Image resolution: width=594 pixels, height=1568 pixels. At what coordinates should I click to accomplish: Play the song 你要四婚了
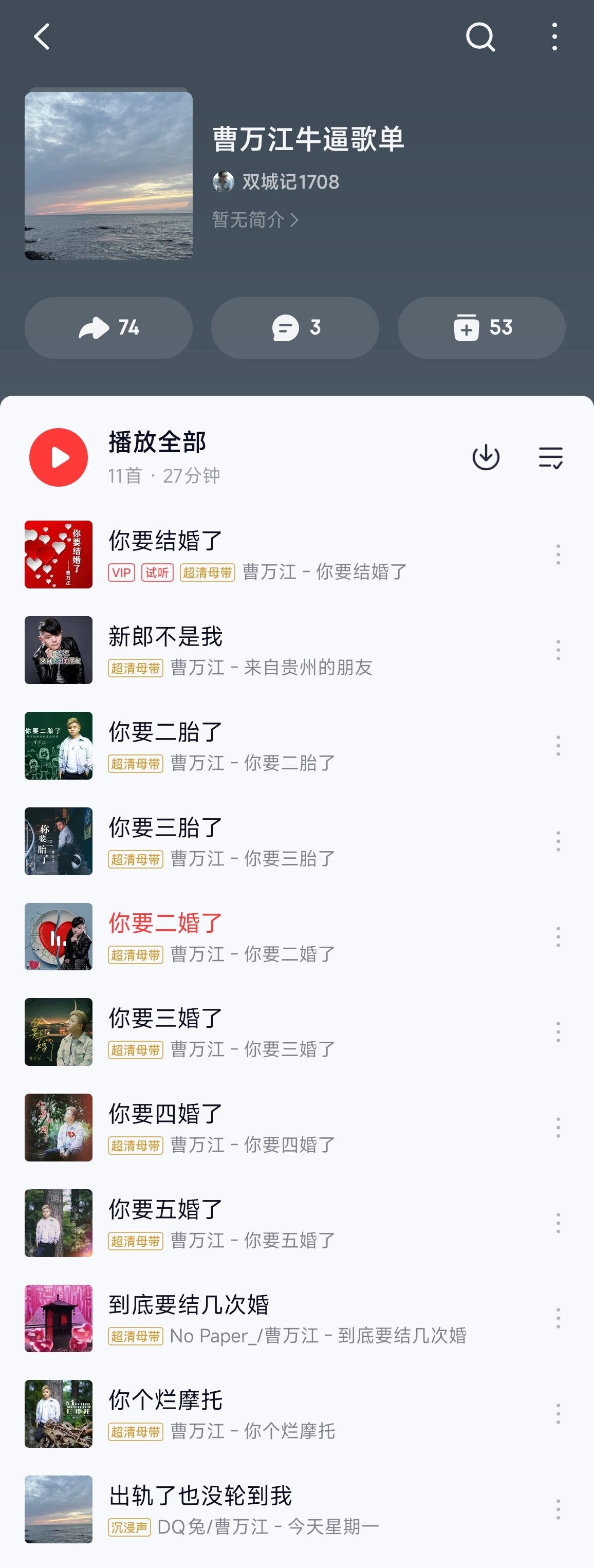coord(165,1114)
